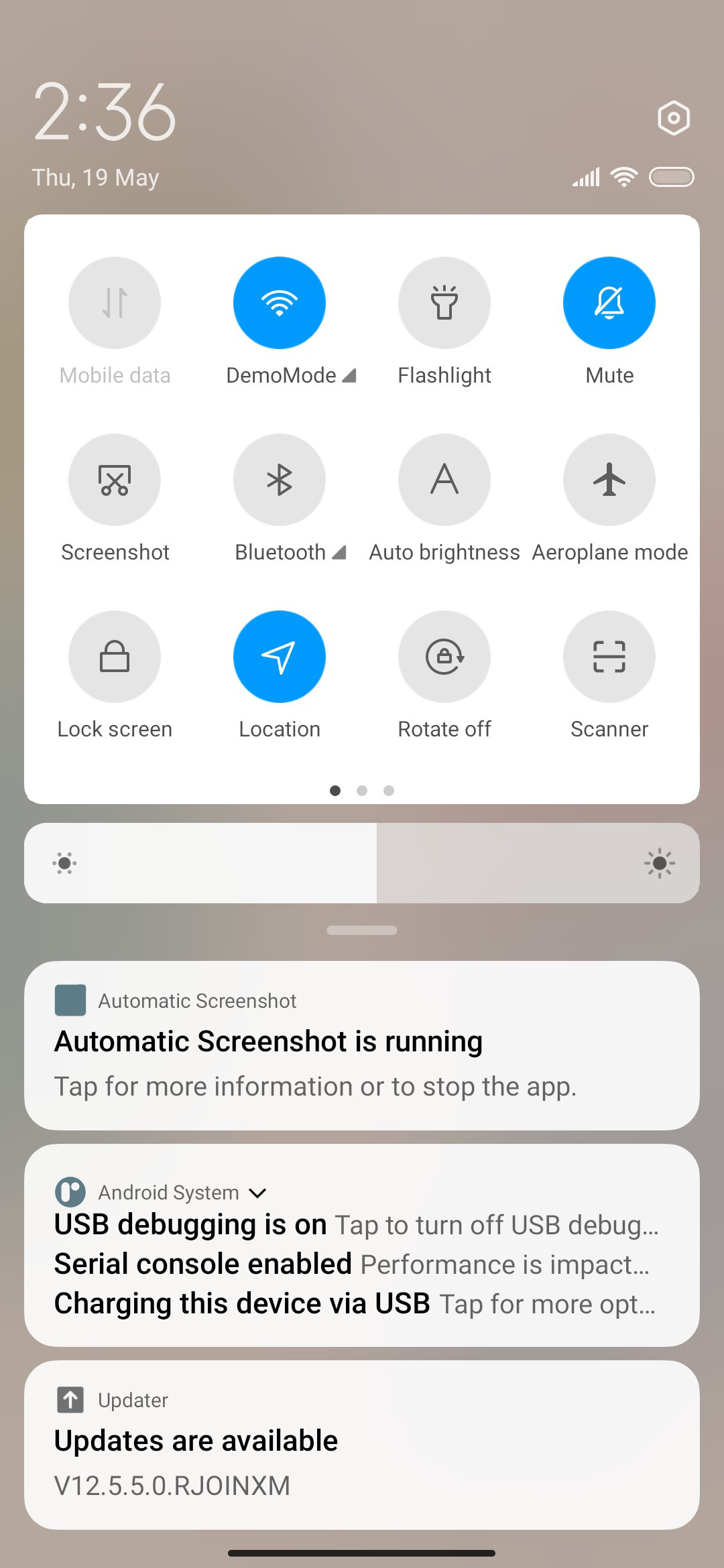Expand the Android System notification chevron
Viewport: 724px width, 1568px height.
257,1193
